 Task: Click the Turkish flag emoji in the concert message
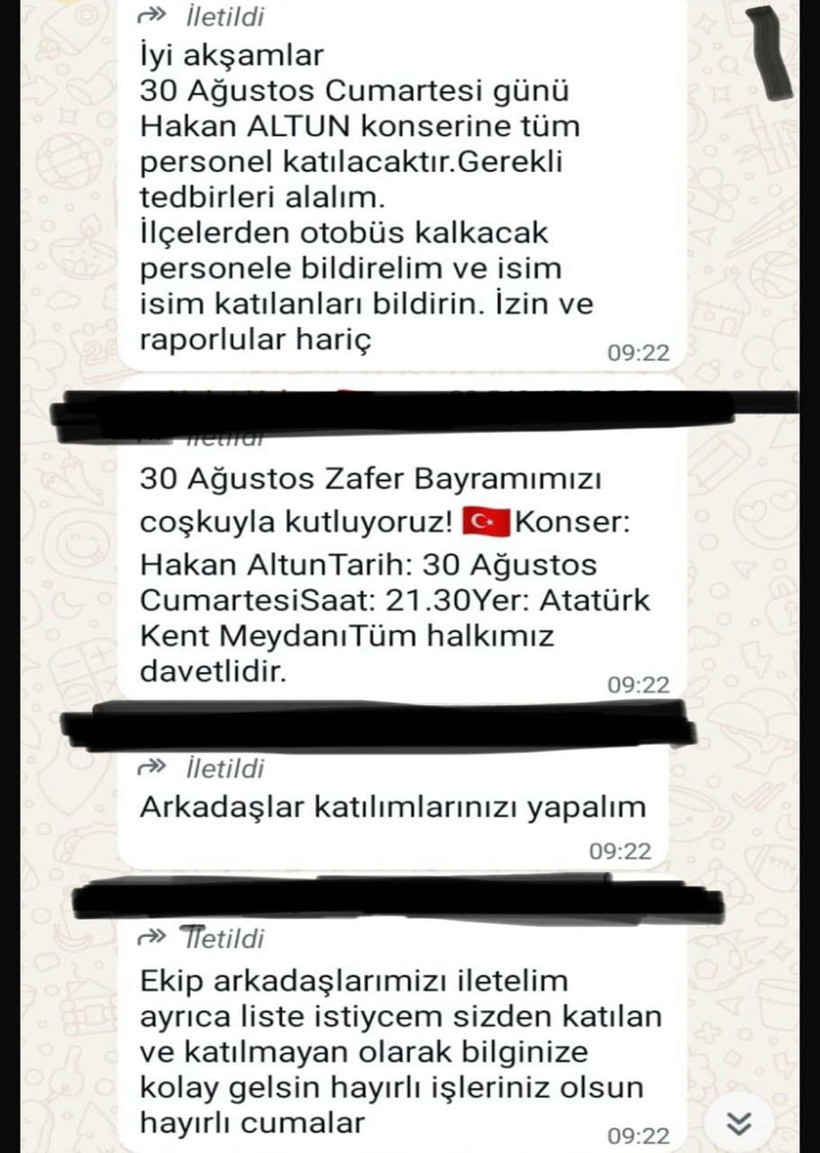click(x=487, y=520)
